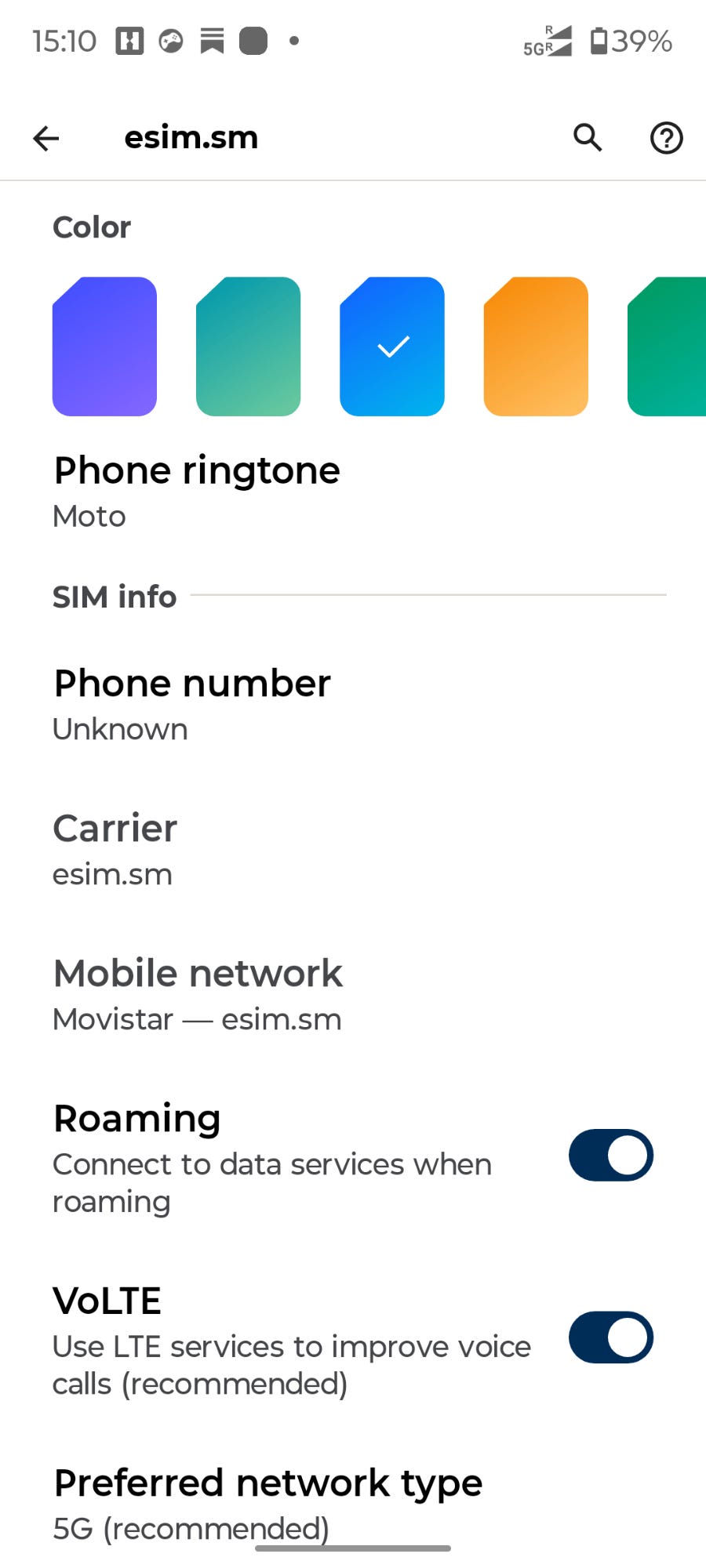
Task: Open the help icon
Action: pyautogui.click(x=666, y=139)
